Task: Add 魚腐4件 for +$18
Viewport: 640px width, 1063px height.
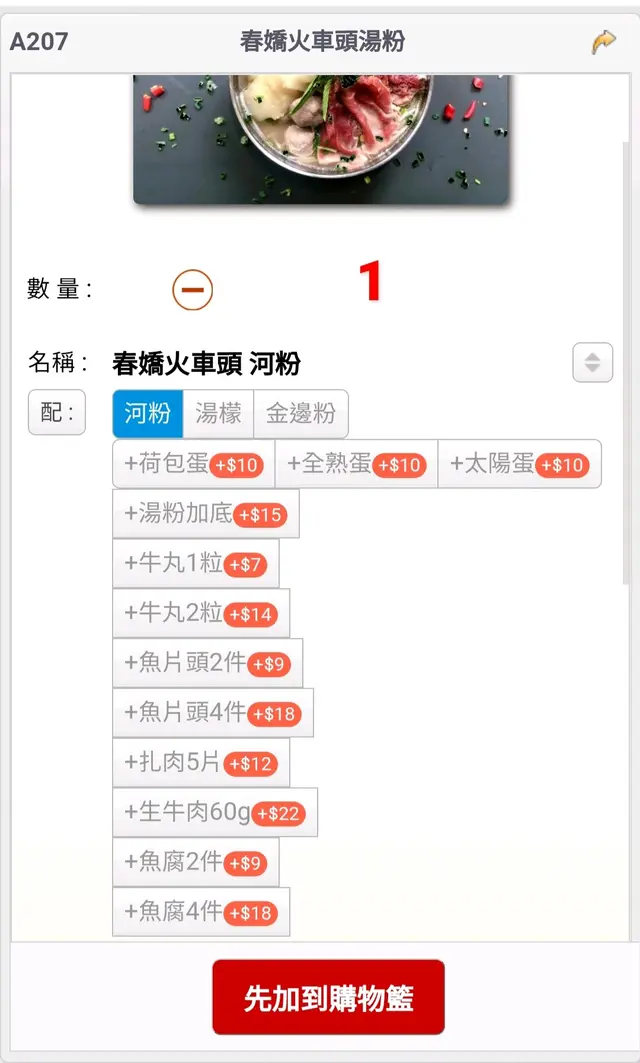Action: tap(201, 912)
